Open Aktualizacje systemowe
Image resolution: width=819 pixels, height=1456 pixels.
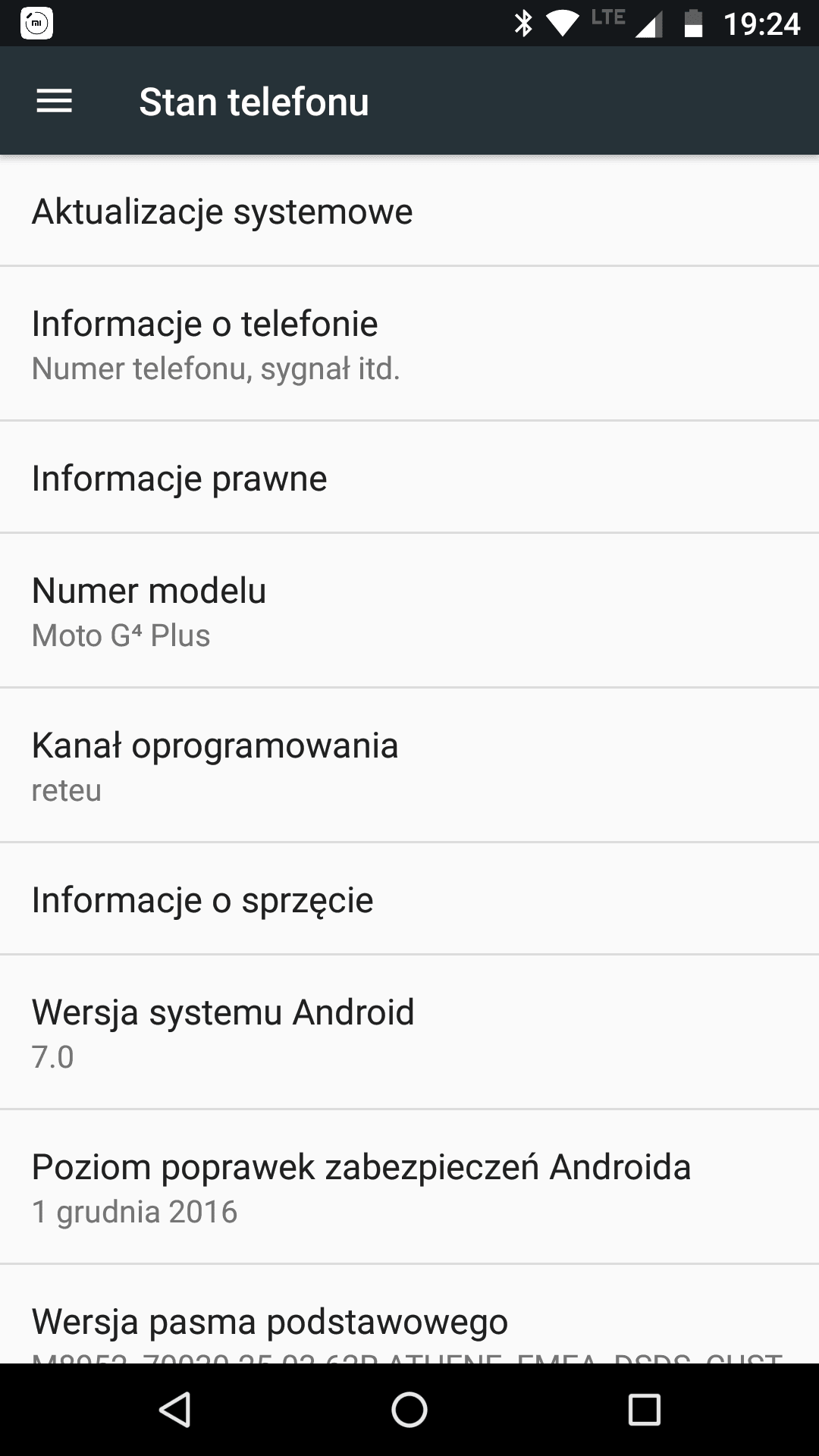tap(409, 211)
